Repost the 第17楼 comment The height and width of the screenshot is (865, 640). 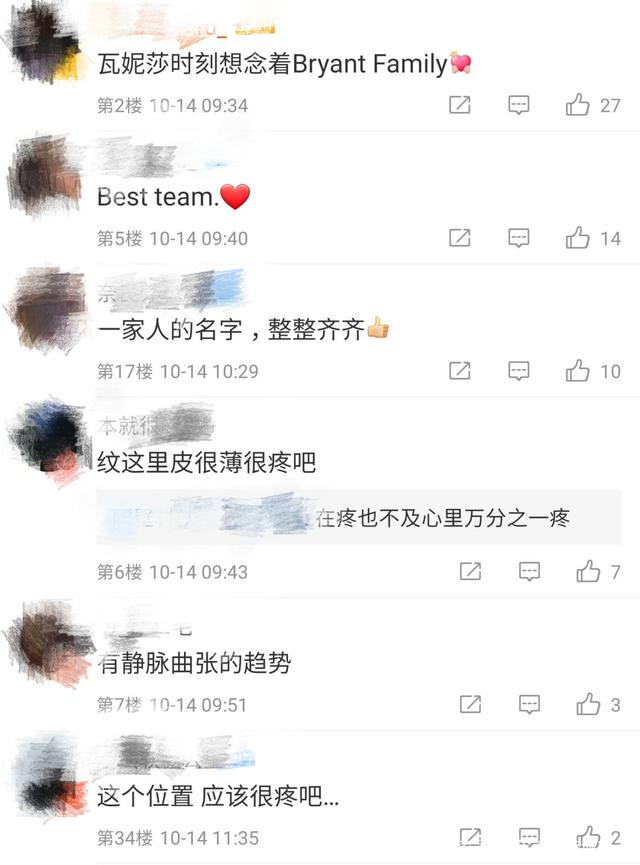(x=459, y=371)
